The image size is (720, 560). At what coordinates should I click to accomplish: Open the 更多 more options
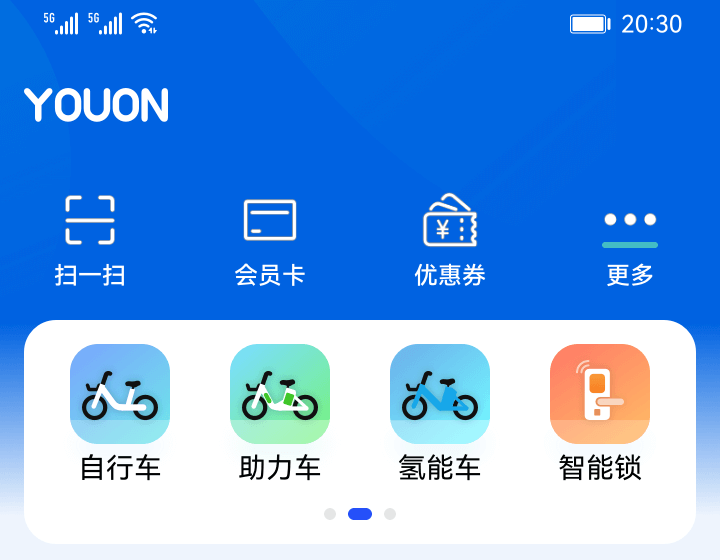(630, 240)
